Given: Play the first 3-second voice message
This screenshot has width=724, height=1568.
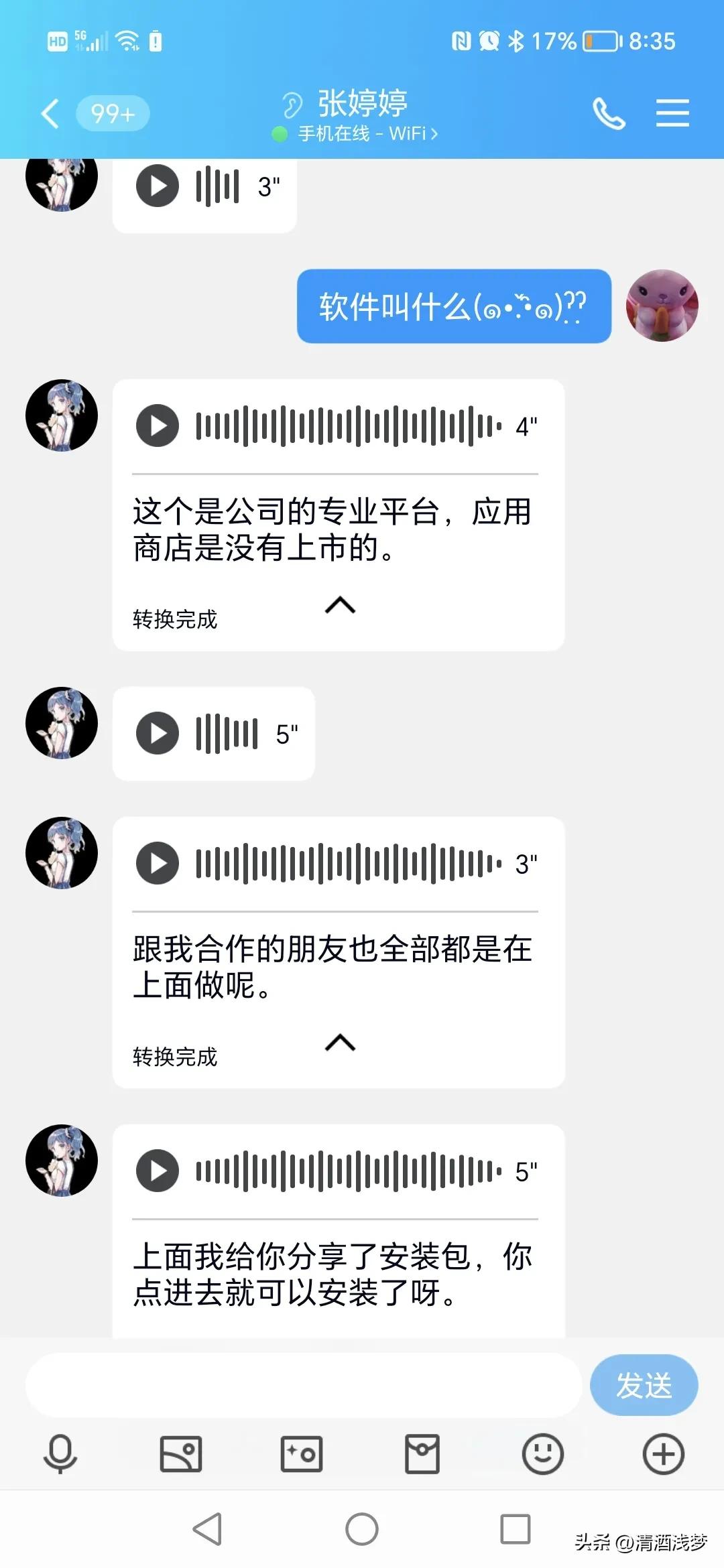Looking at the screenshot, I should click(156, 186).
